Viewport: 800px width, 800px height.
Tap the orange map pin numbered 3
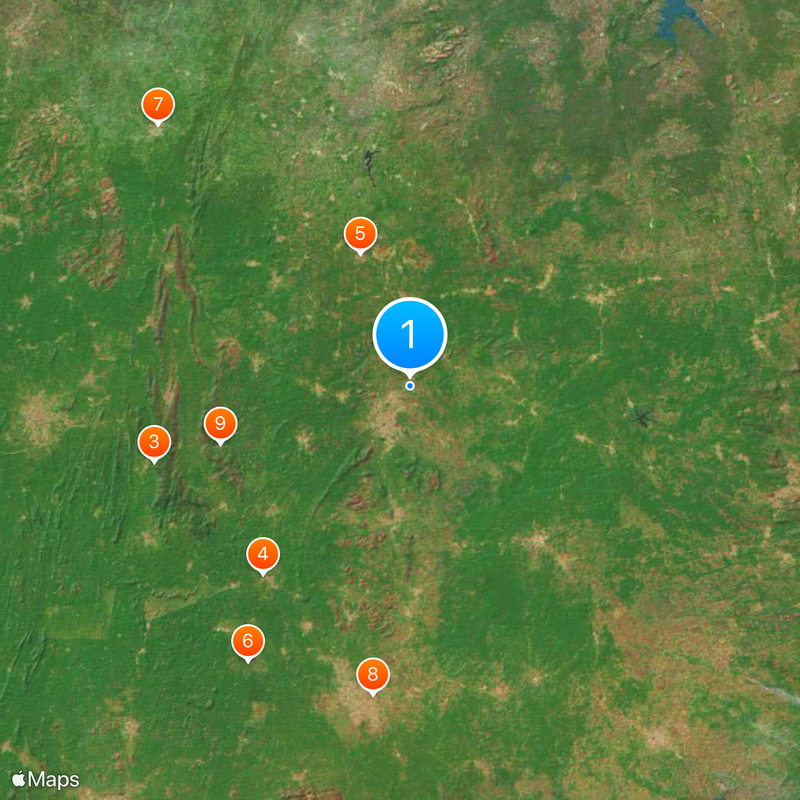(154, 442)
